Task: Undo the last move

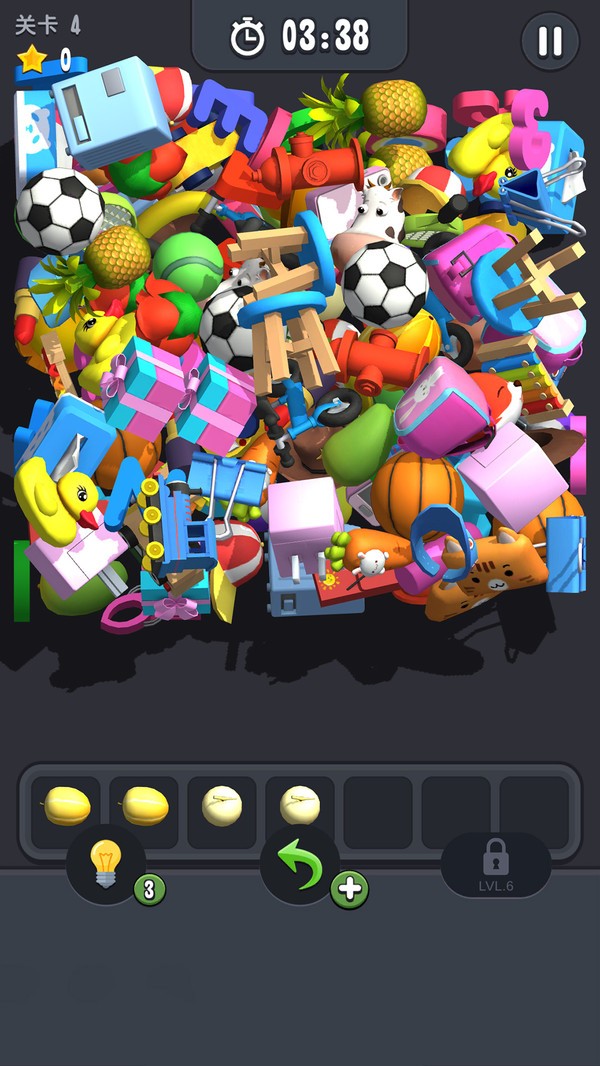Action: tap(299, 865)
